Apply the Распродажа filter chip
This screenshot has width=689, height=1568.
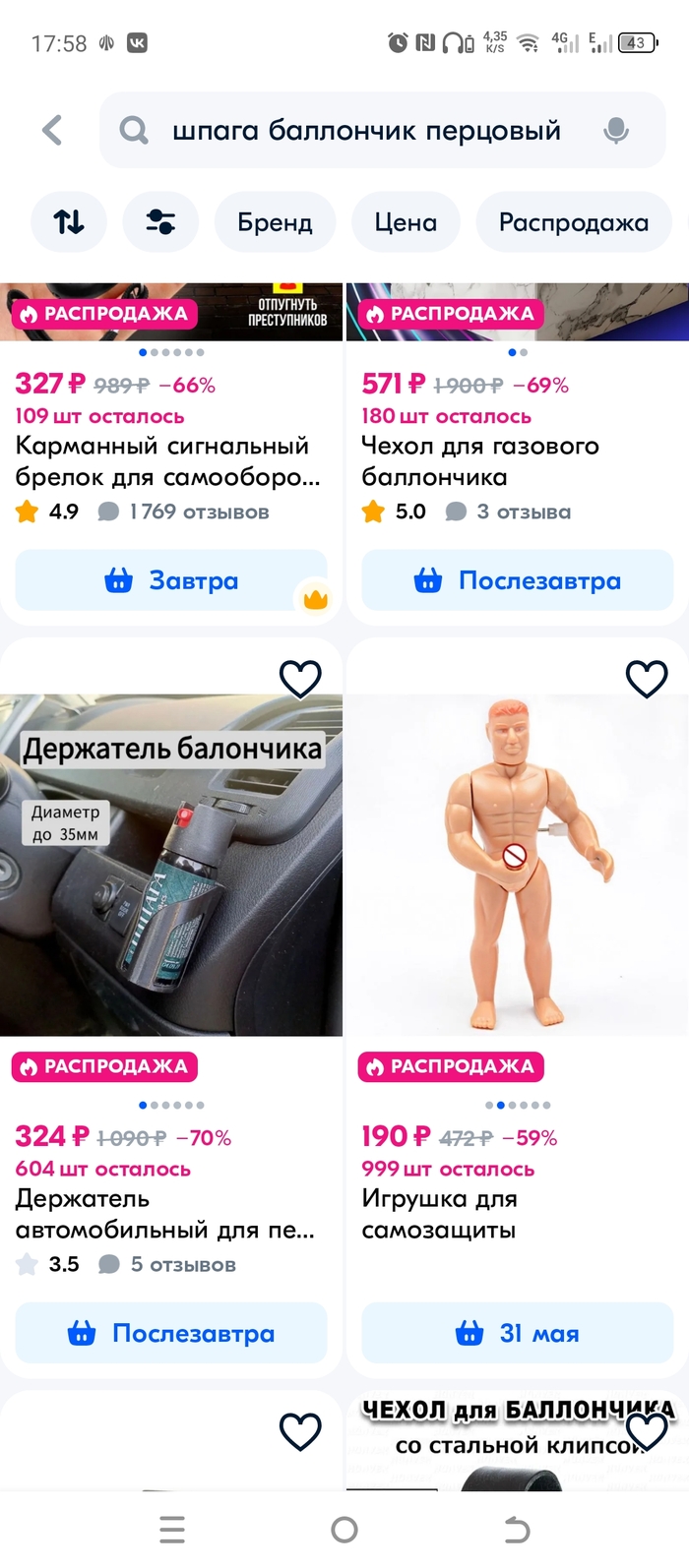pyautogui.click(x=574, y=222)
